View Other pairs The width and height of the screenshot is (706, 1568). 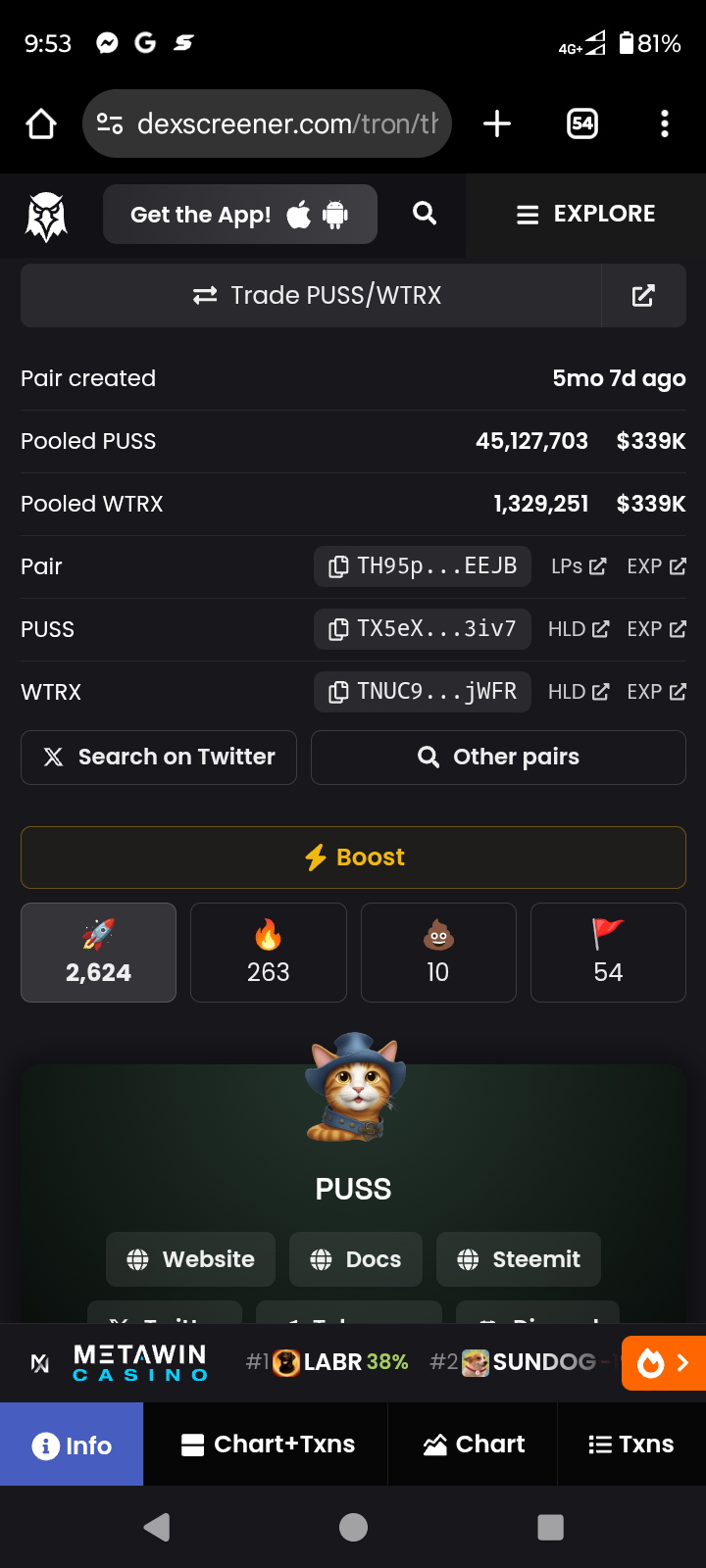(x=498, y=757)
